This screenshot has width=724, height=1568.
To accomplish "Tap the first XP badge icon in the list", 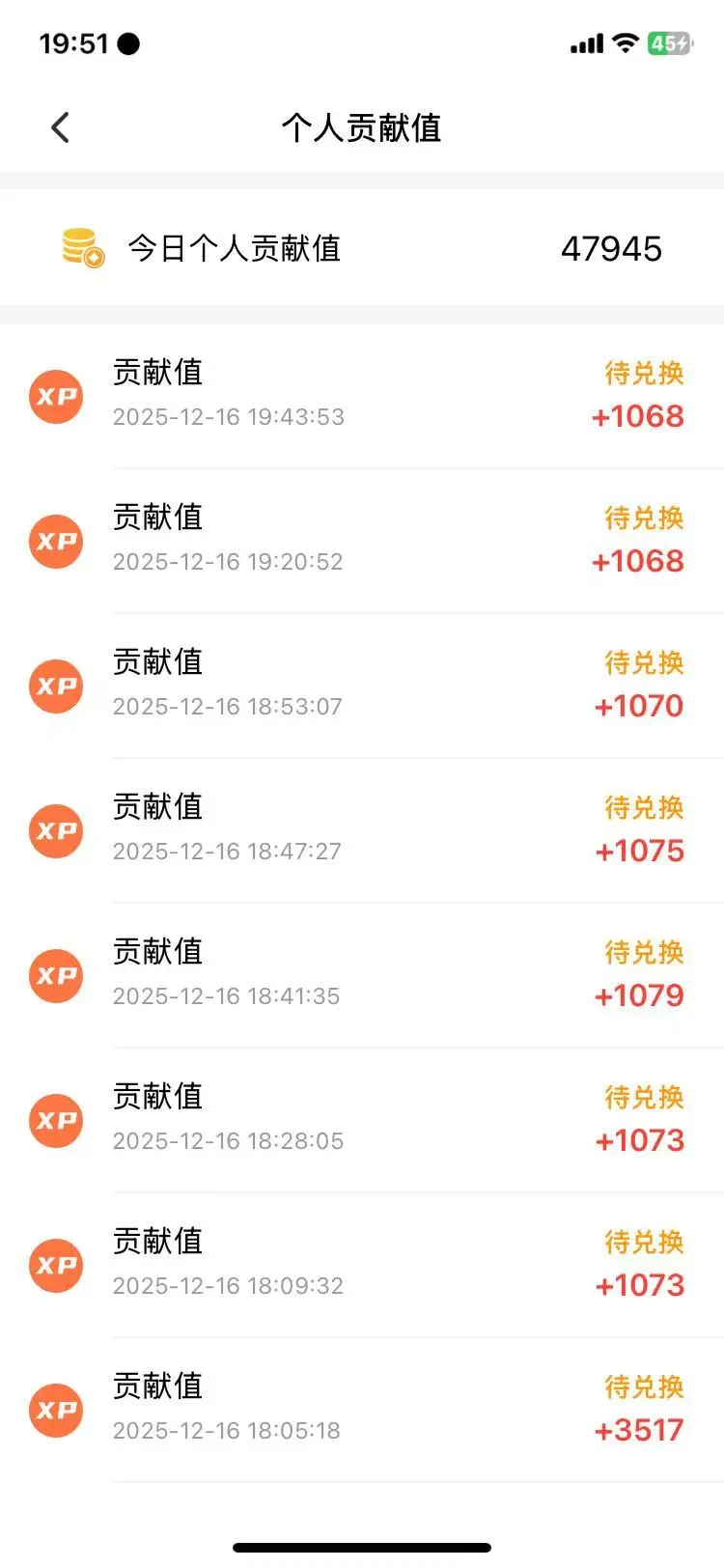I will [55, 396].
